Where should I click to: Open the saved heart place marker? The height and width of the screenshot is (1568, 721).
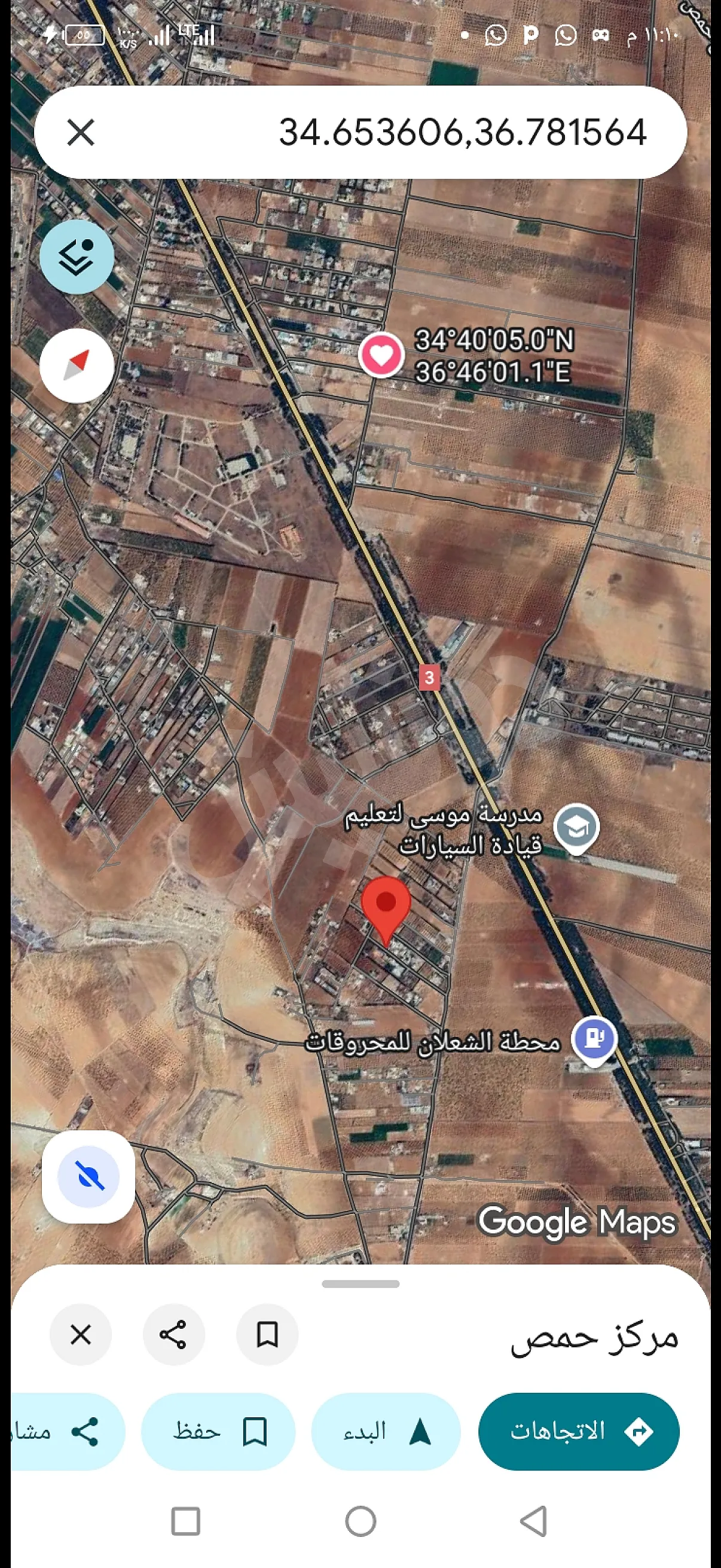tap(381, 355)
